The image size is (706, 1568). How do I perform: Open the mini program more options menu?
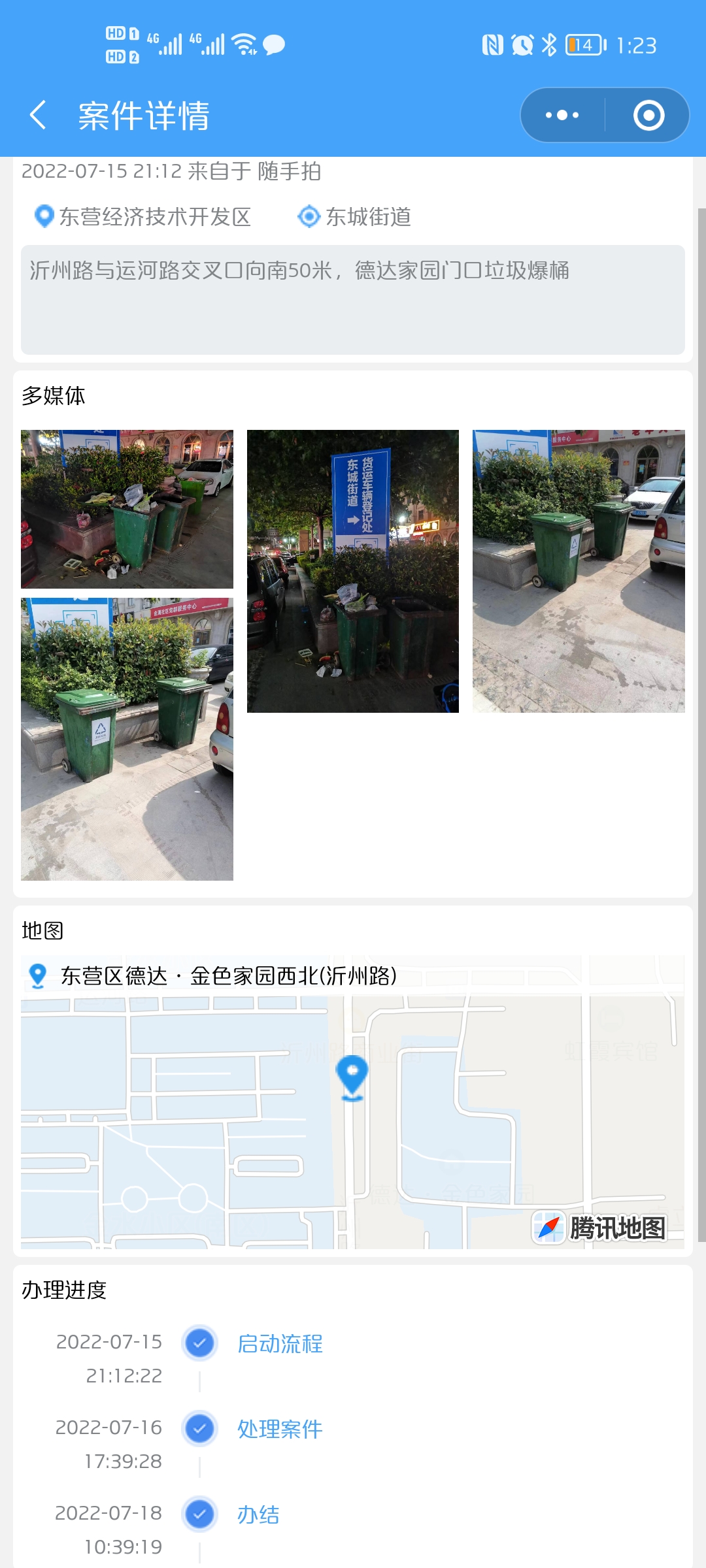coord(562,116)
